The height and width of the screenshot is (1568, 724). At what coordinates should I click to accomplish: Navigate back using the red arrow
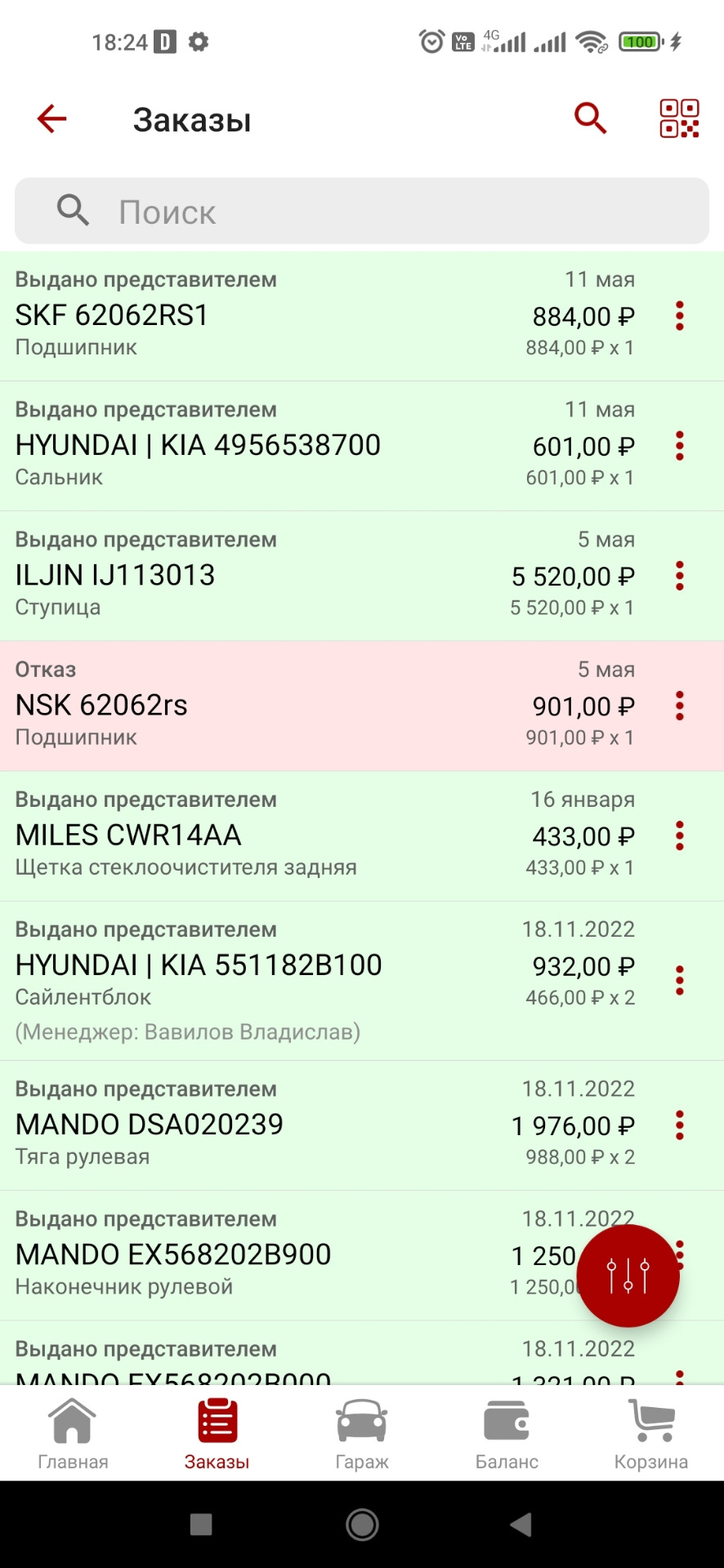tap(51, 118)
